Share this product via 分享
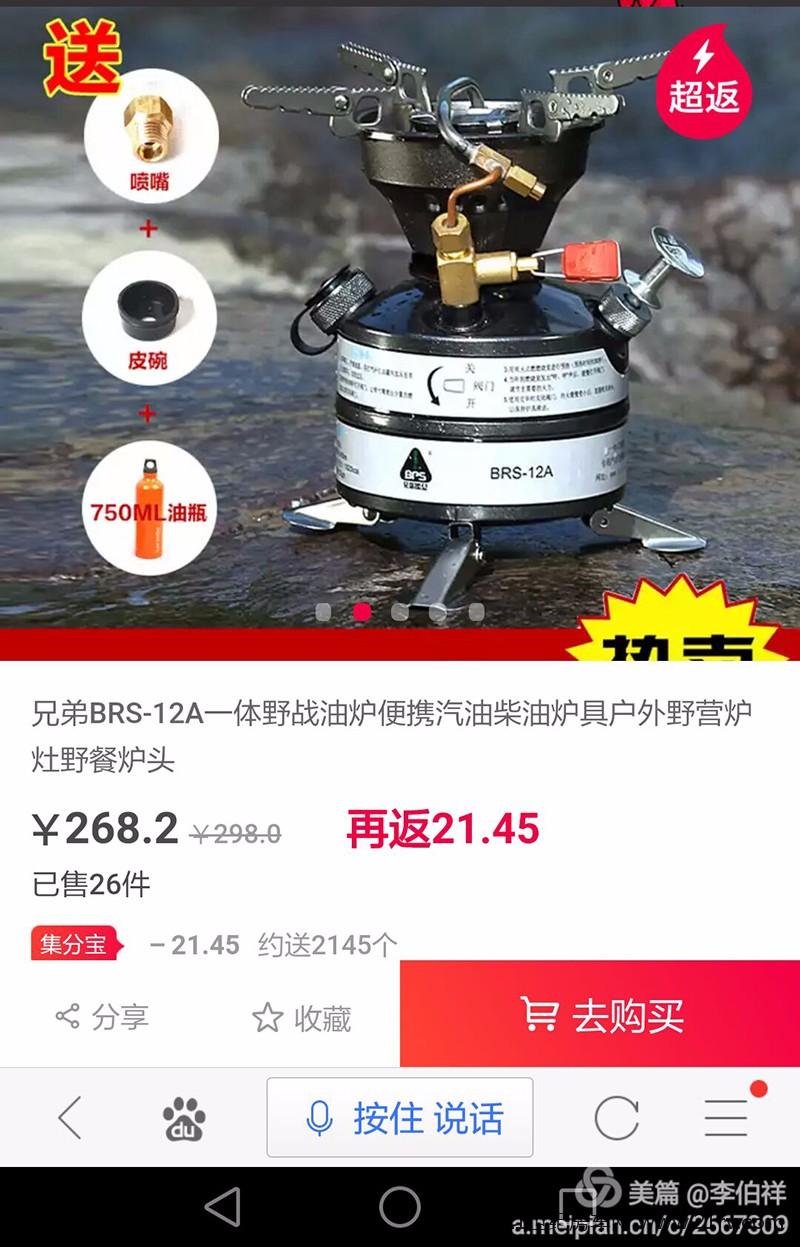 point(102,1018)
